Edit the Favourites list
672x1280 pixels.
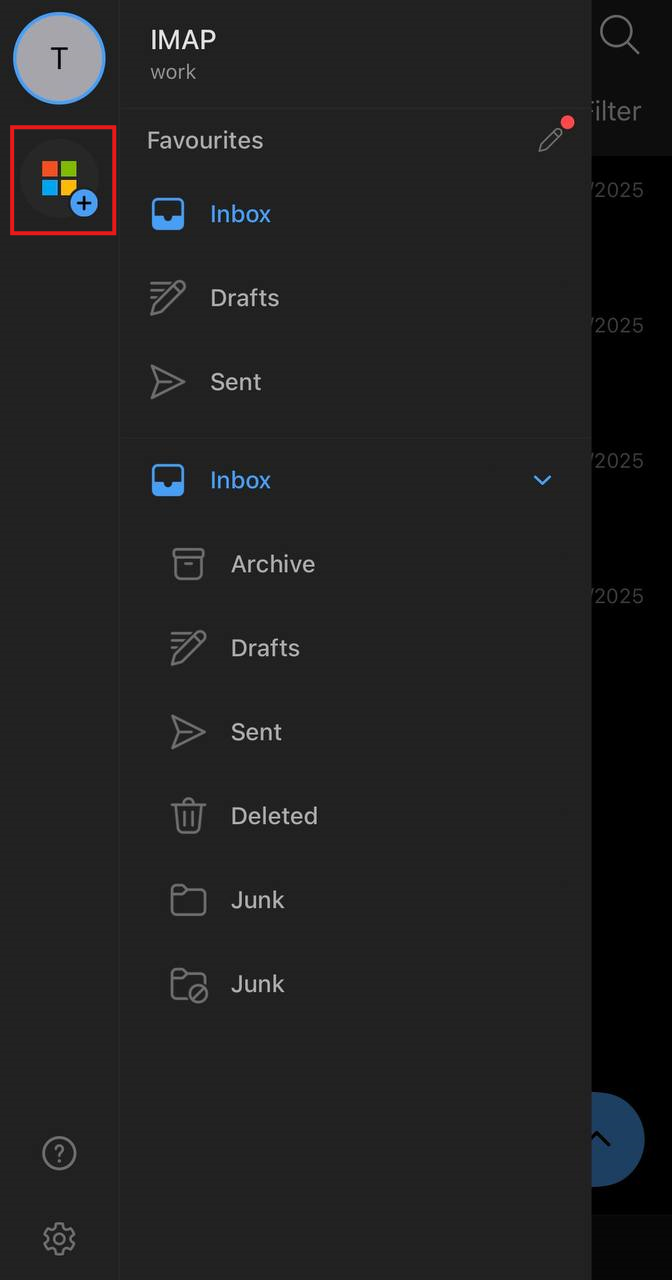coord(551,140)
